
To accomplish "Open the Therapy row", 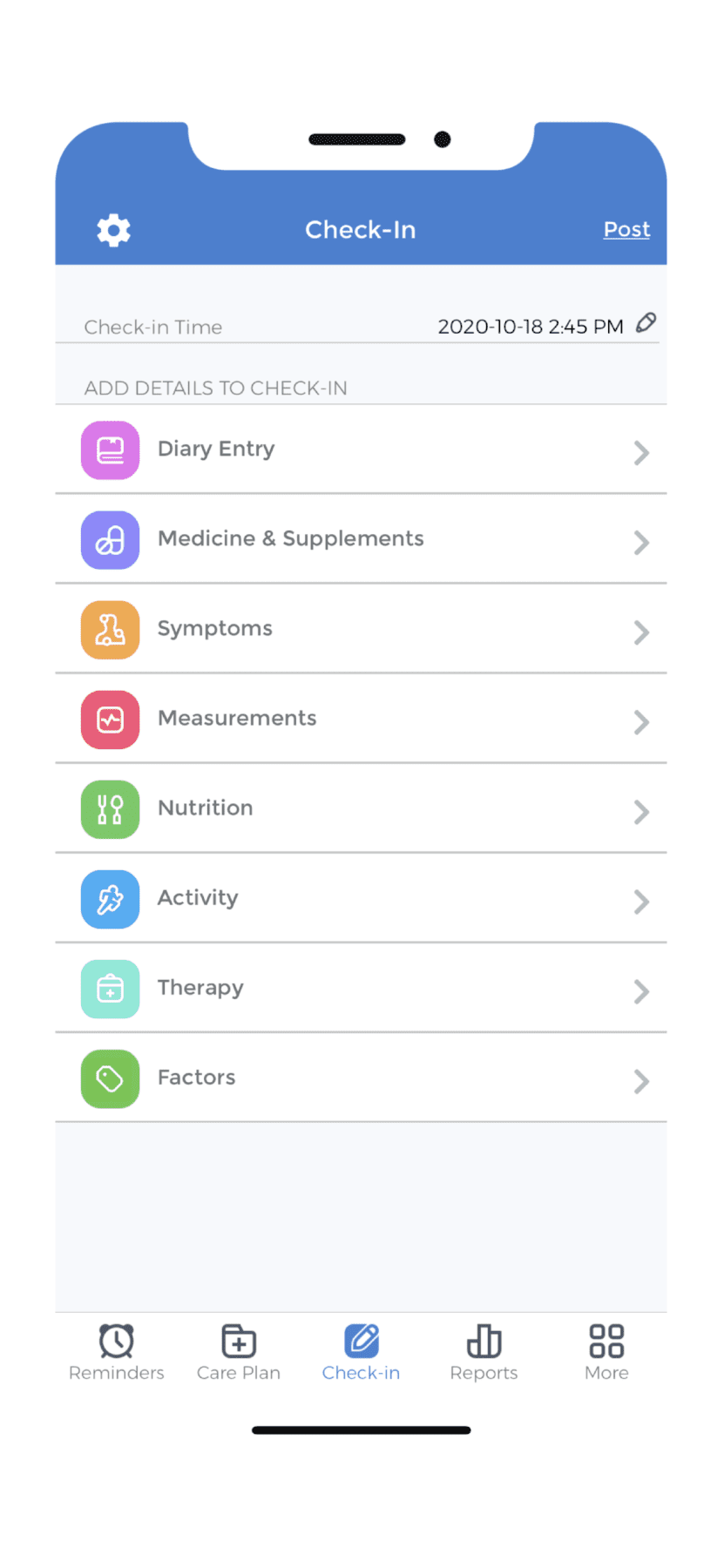I will click(x=361, y=988).
